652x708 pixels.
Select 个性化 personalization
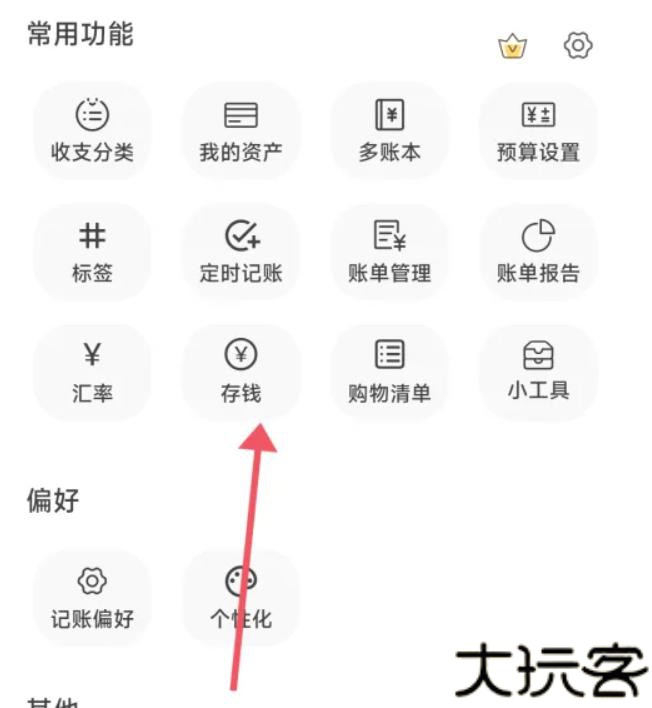tap(241, 597)
